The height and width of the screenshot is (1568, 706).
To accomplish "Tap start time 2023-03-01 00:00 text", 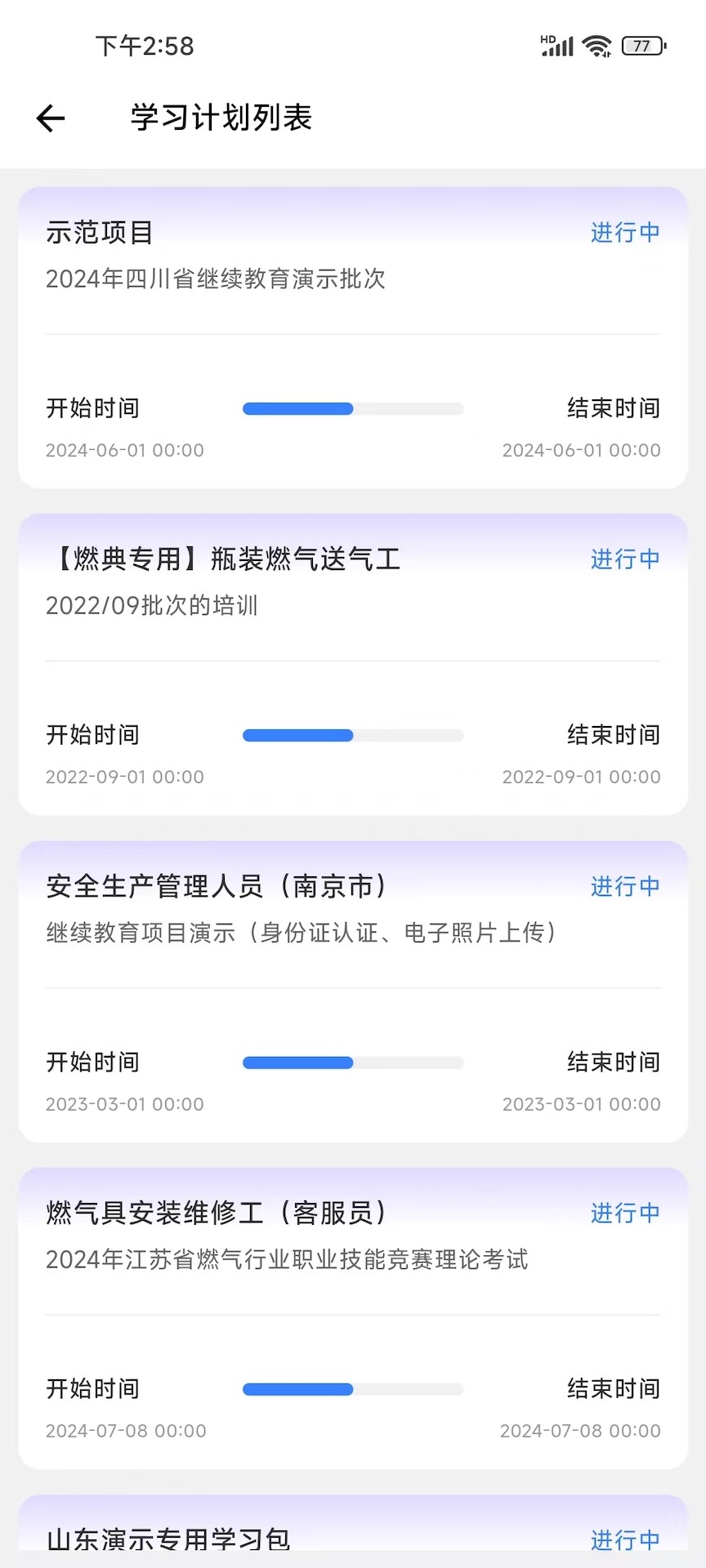I will (124, 1103).
